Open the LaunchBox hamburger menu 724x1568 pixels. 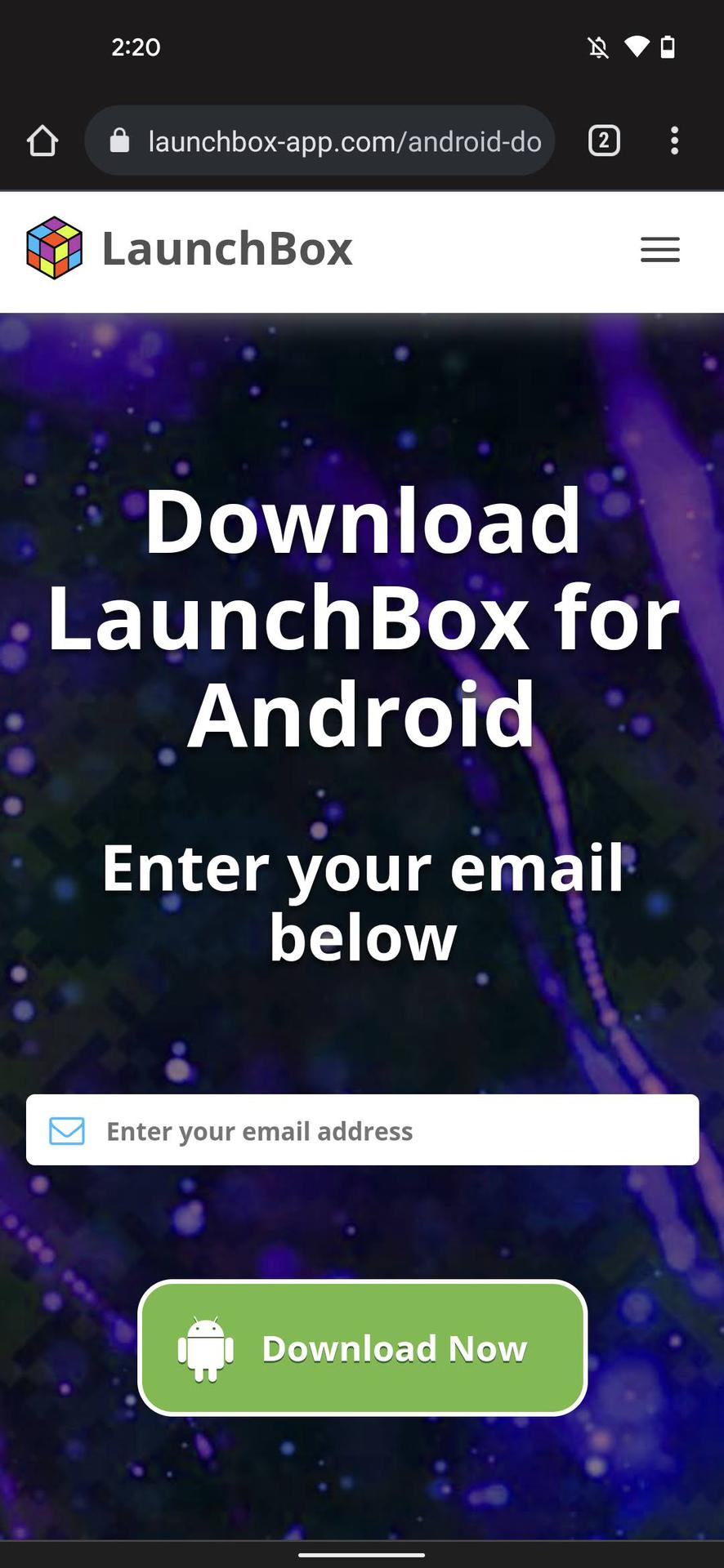pos(659,249)
